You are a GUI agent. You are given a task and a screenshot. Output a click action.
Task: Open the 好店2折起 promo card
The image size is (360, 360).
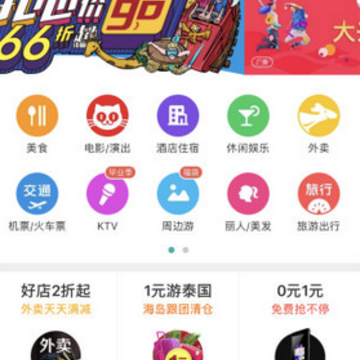tap(58, 316)
